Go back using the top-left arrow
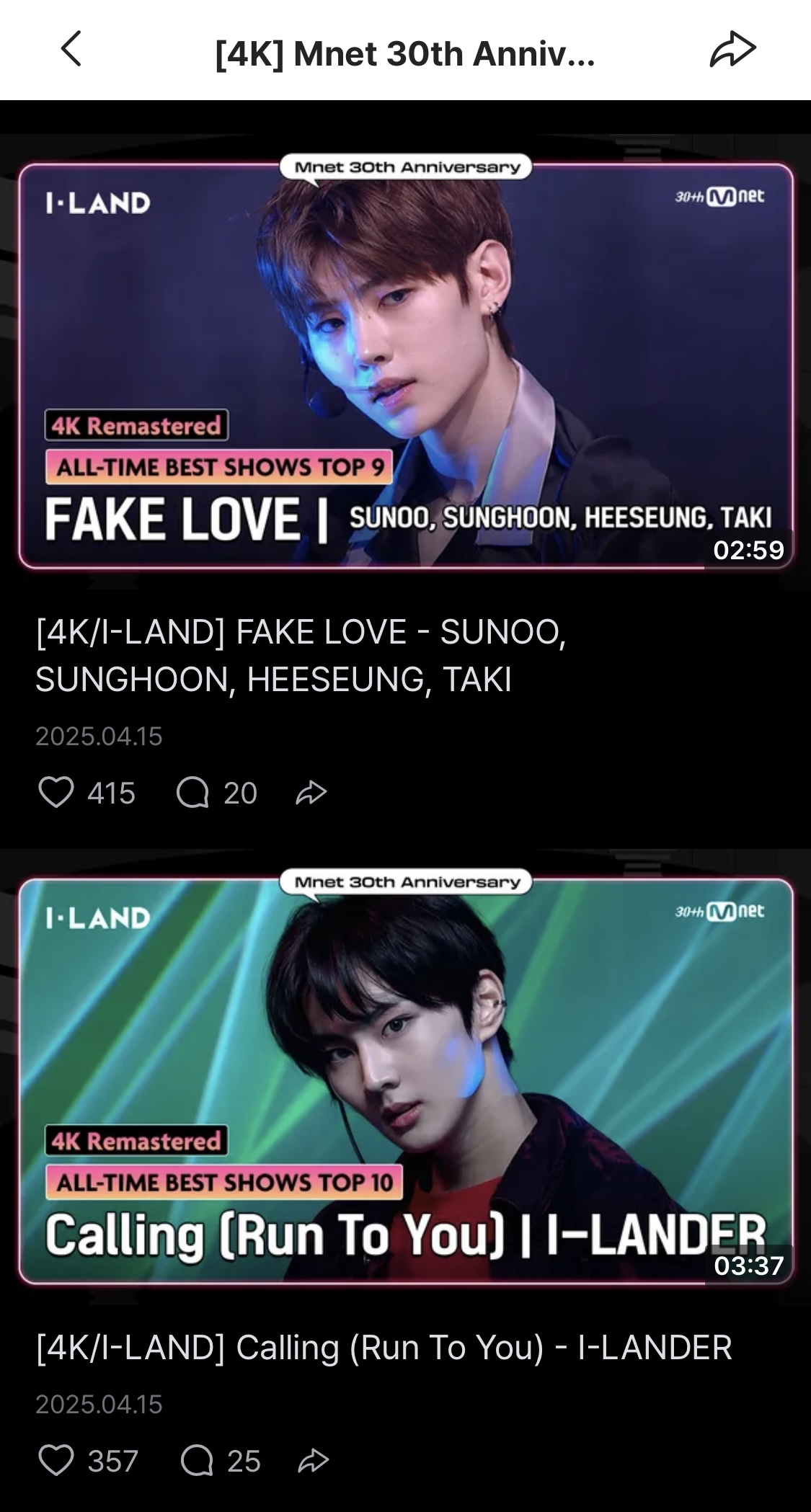Screen dimensions: 811x1512 click(71, 49)
